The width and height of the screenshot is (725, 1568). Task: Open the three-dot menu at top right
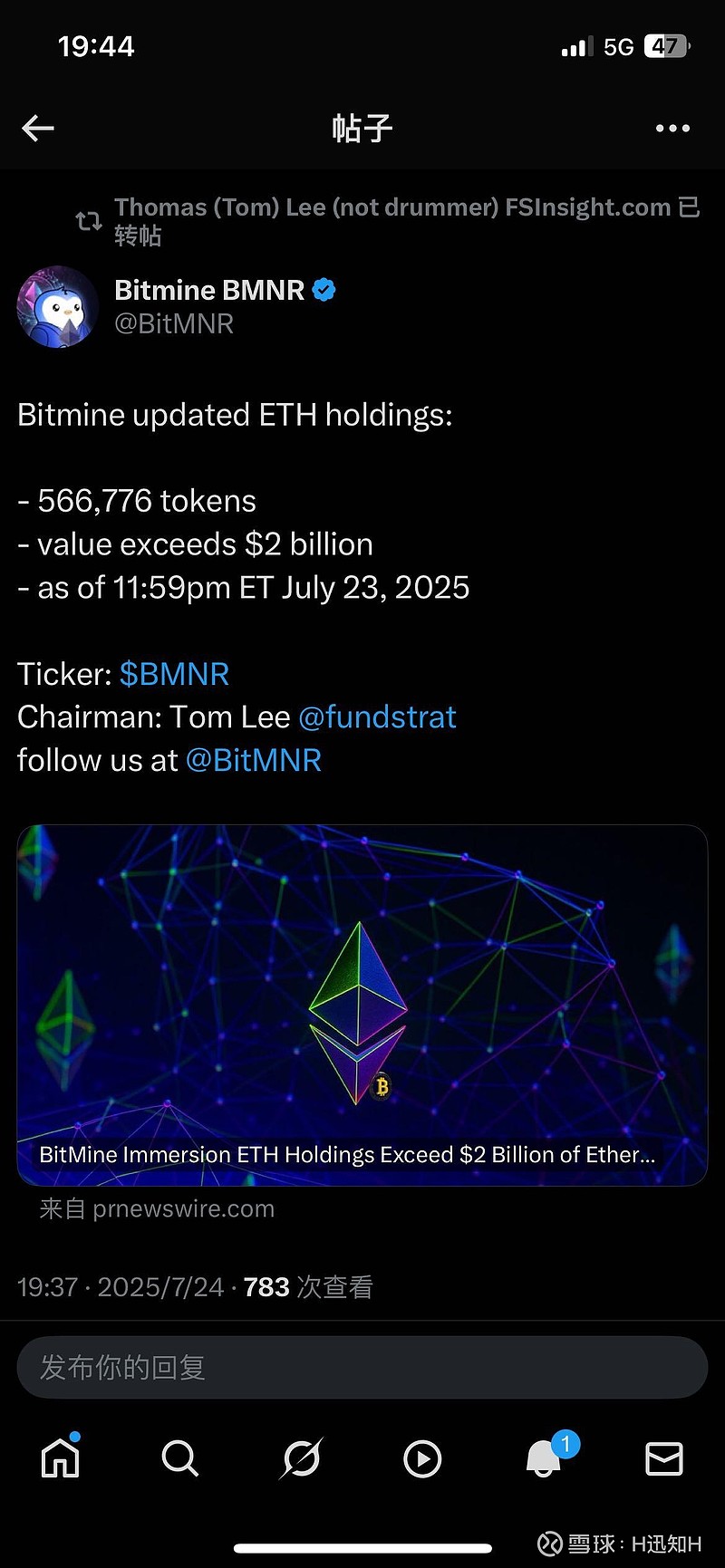[x=672, y=127]
